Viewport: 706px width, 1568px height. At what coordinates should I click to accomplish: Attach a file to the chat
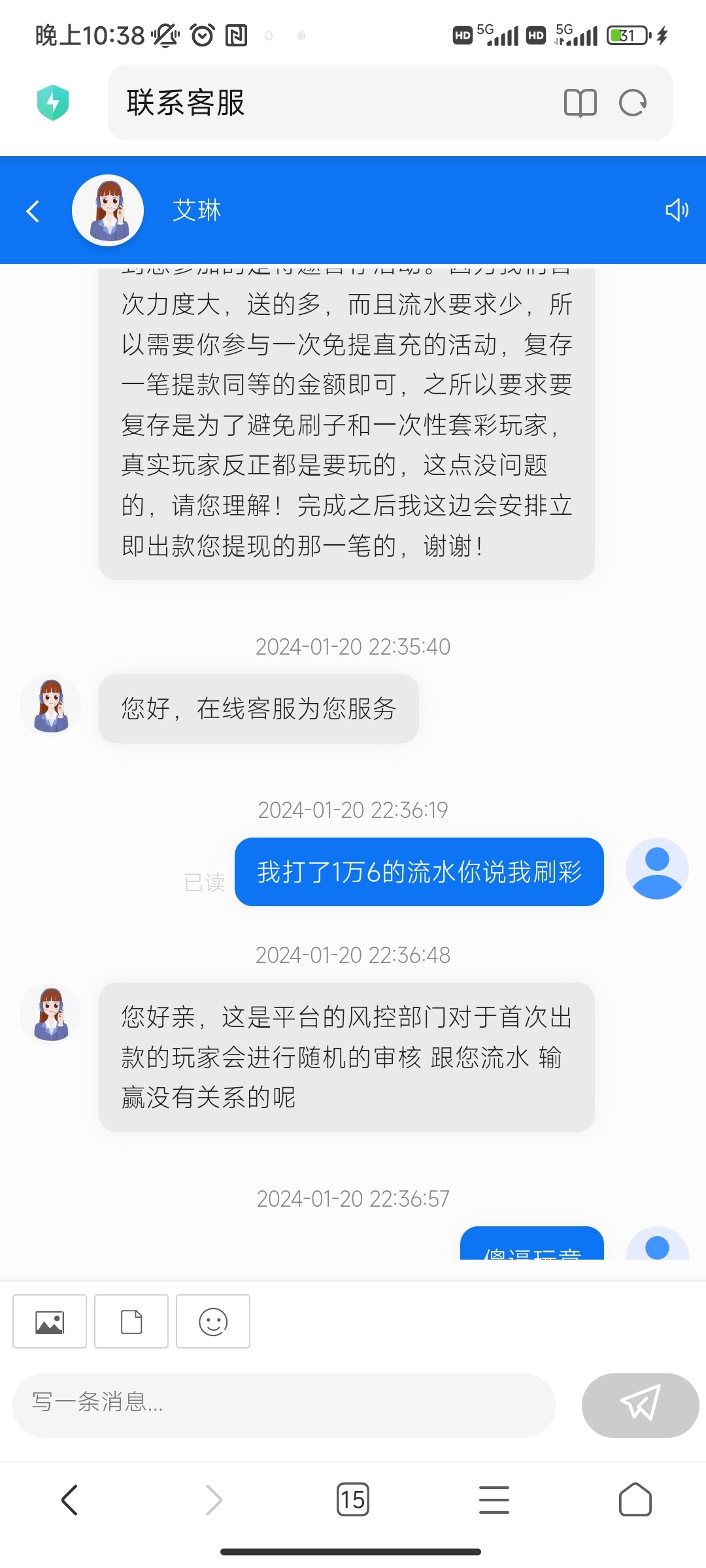(131, 1321)
